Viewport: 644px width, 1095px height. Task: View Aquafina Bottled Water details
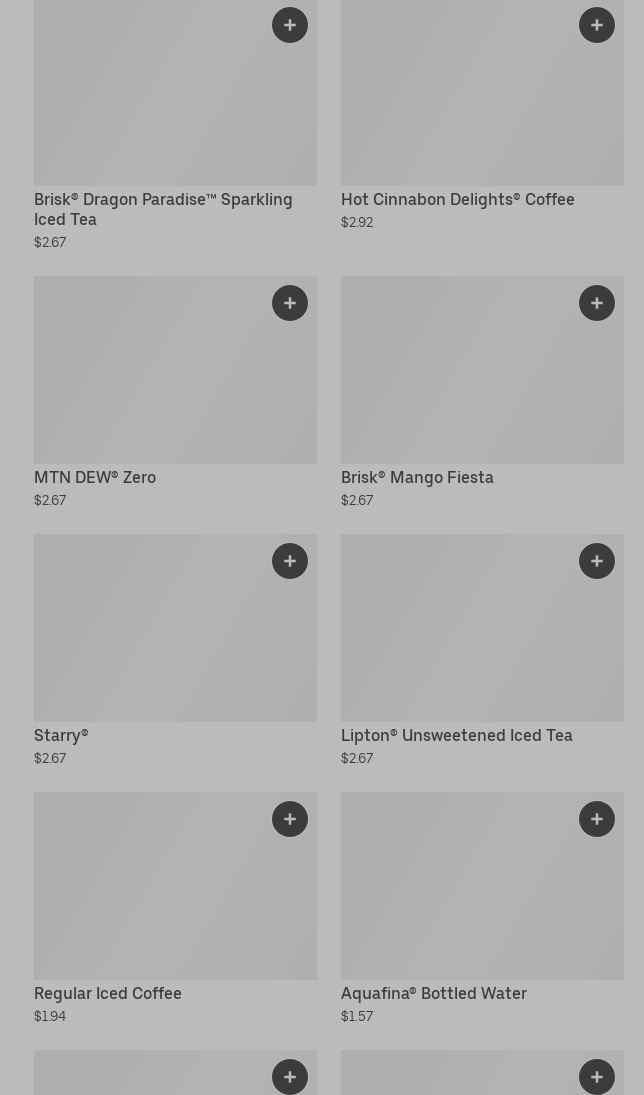point(433,994)
